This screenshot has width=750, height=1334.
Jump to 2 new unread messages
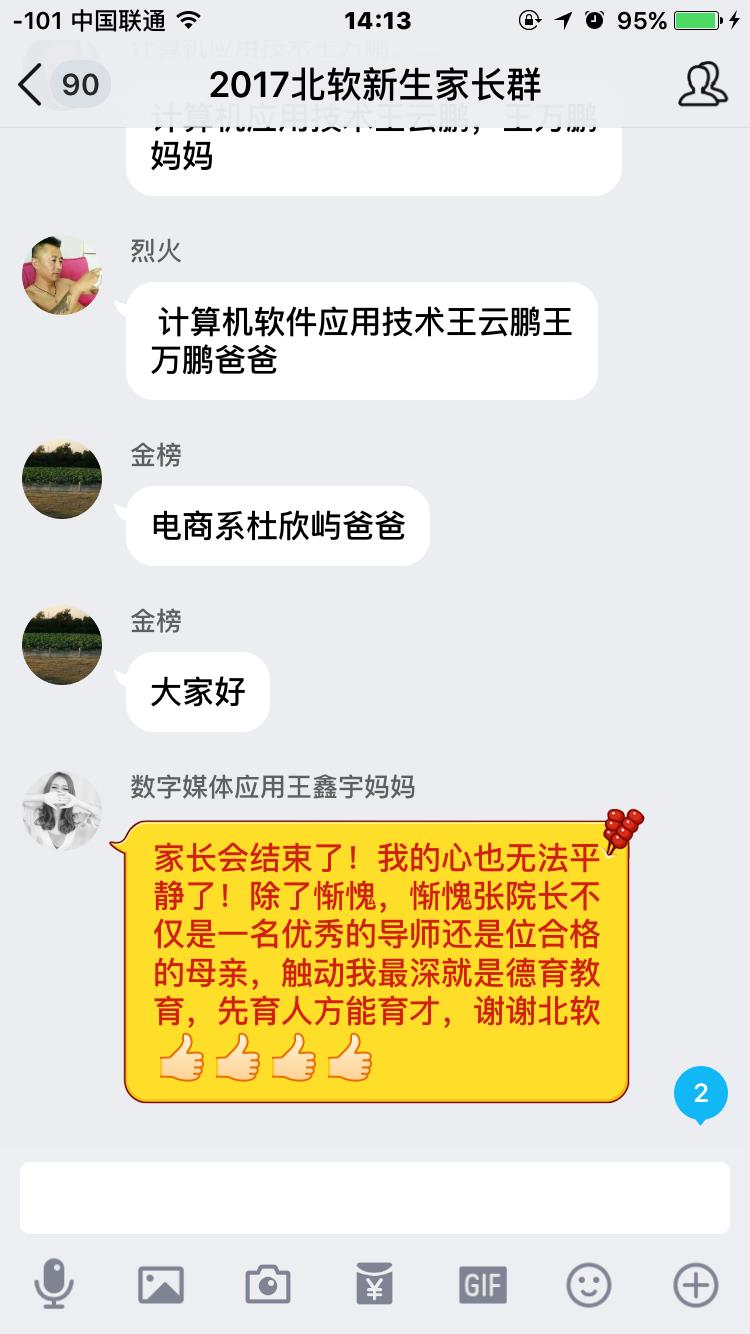click(700, 1094)
